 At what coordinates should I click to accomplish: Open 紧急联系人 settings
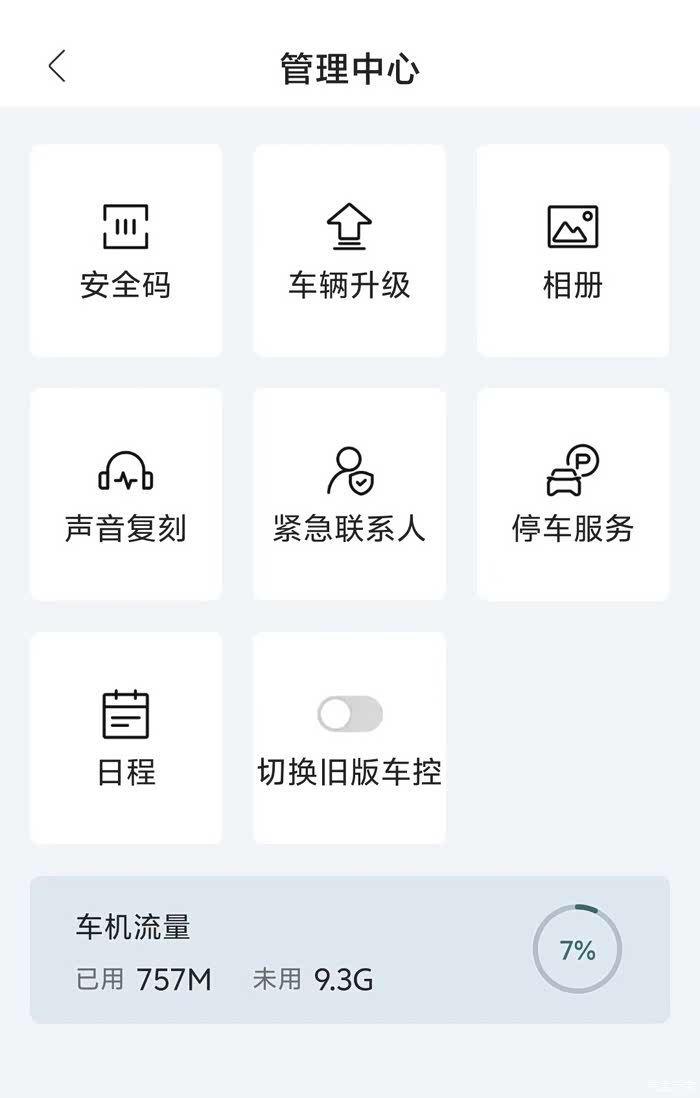pyautogui.click(x=349, y=494)
